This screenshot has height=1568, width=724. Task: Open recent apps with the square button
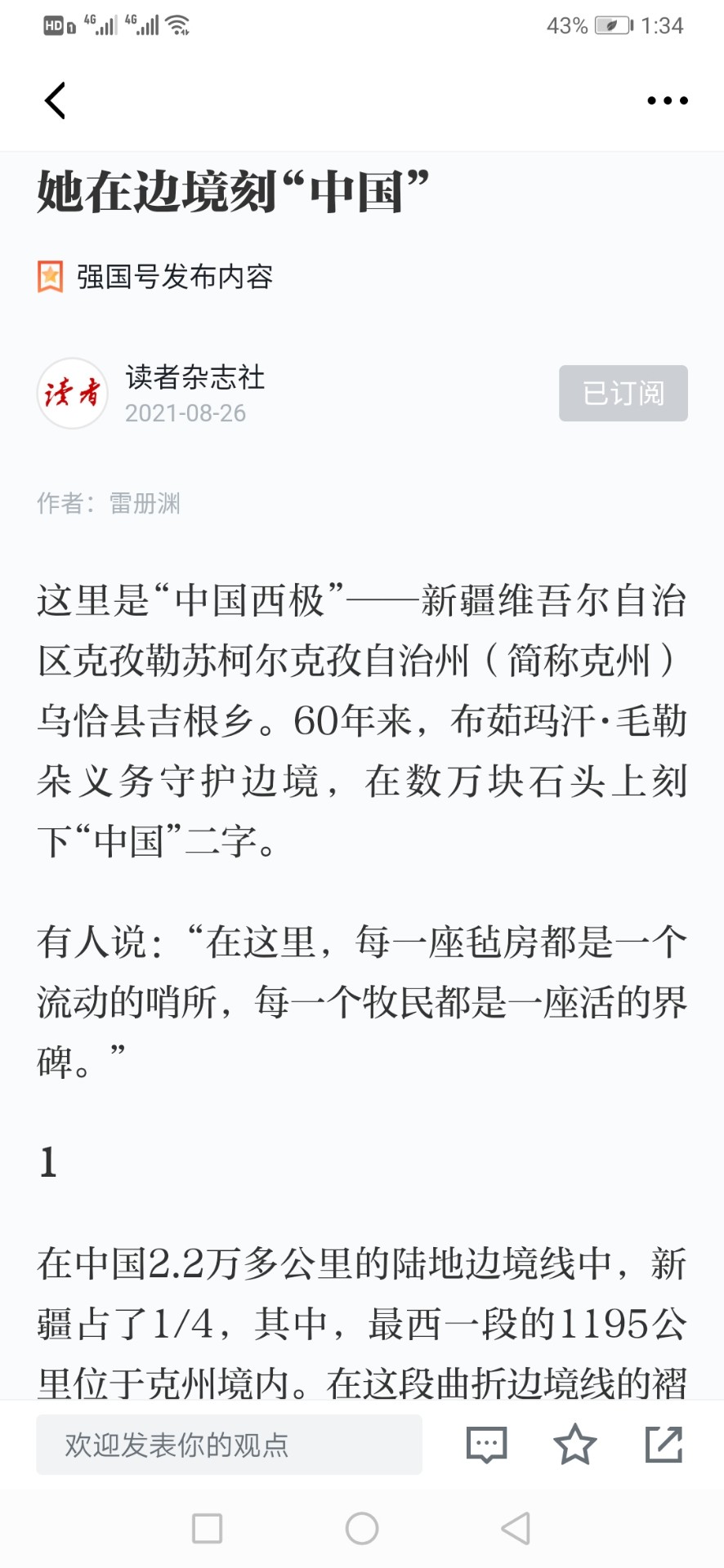207,1528
